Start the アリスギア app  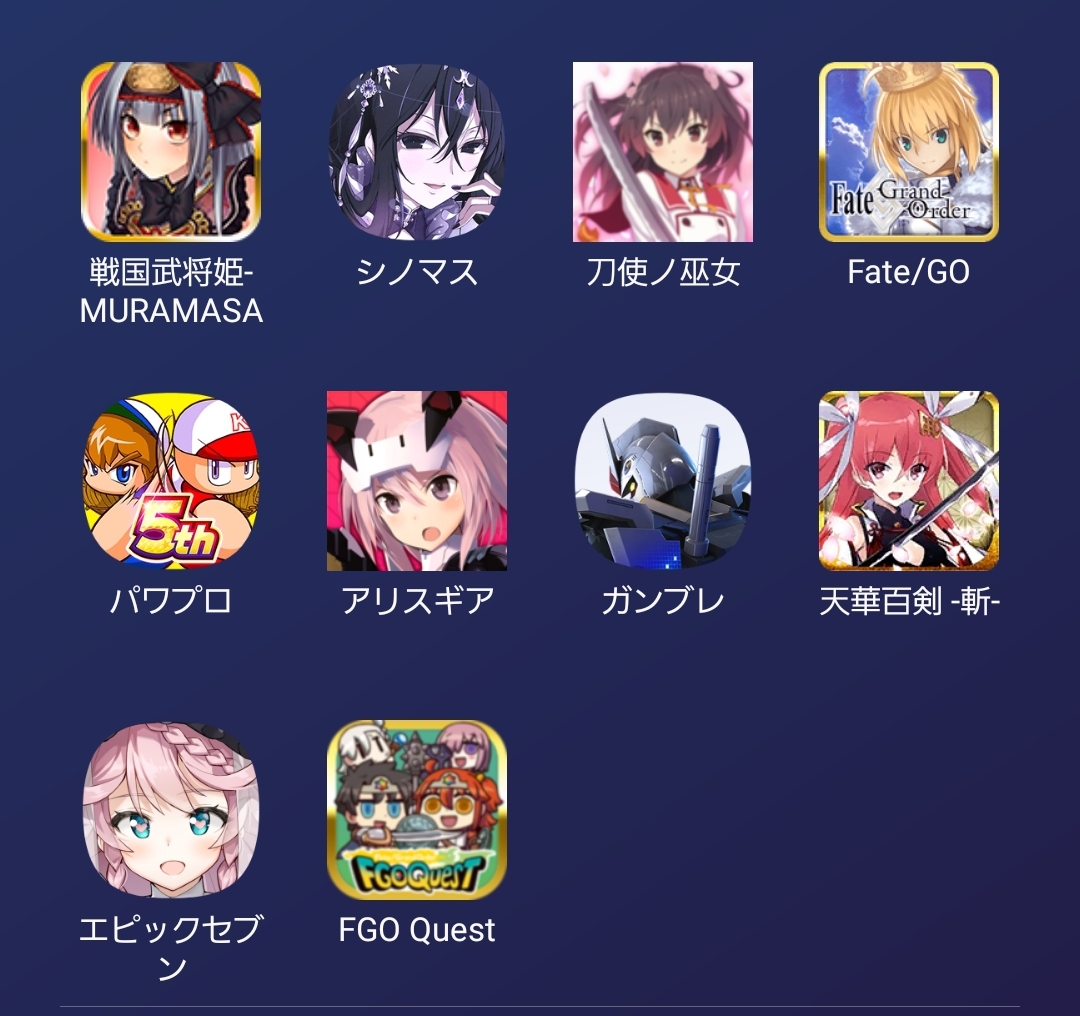[417, 481]
